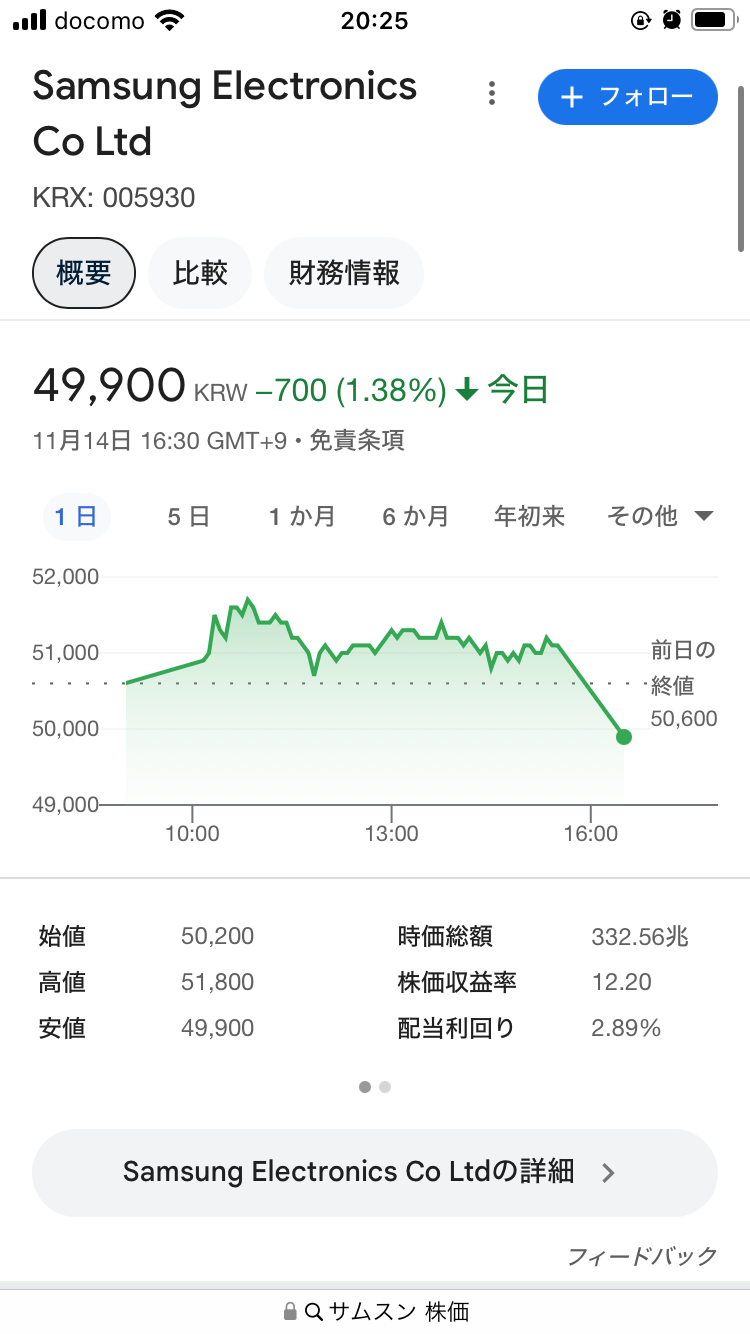The width and height of the screenshot is (750, 1334).
Task: Tap the stats page indicator dots
Action: click(x=375, y=1087)
